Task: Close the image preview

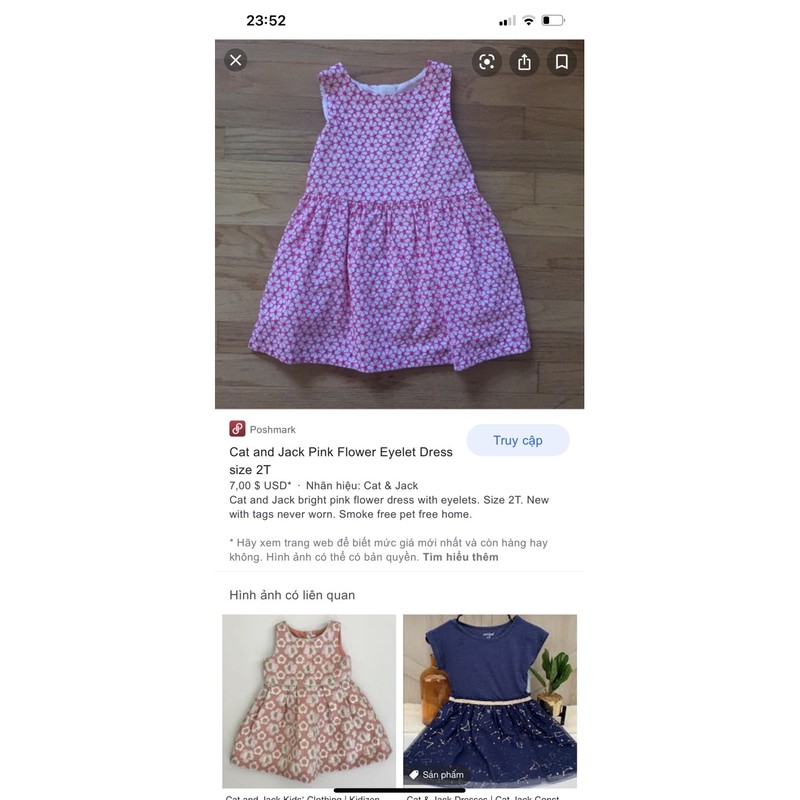Action: (236, 60)
